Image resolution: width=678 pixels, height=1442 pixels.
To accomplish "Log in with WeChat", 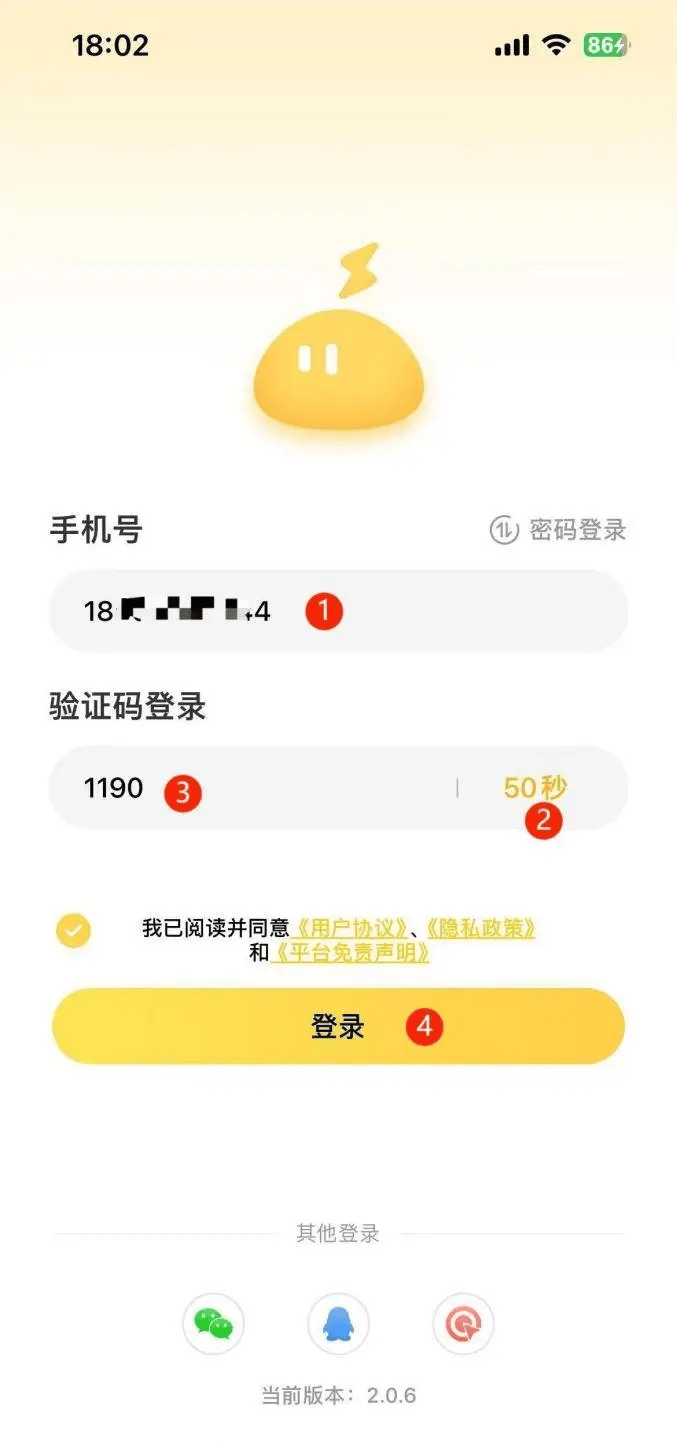I will [213, 1324].
